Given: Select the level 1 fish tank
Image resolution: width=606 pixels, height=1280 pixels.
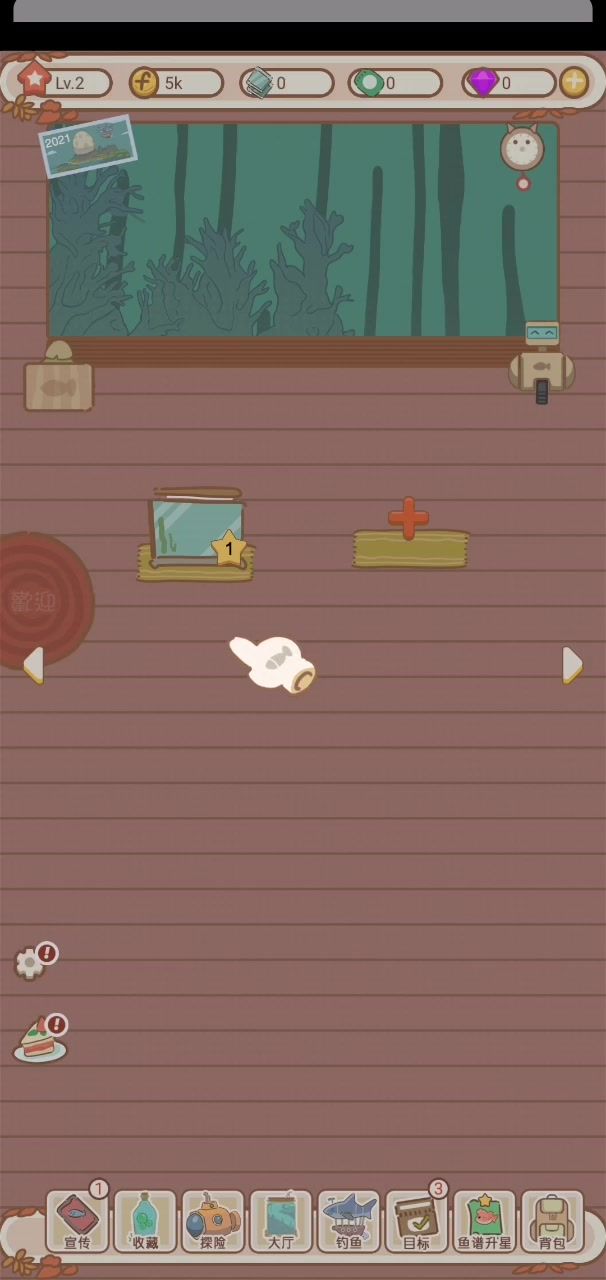Looking at the screenshot, I should pos(196,535).
